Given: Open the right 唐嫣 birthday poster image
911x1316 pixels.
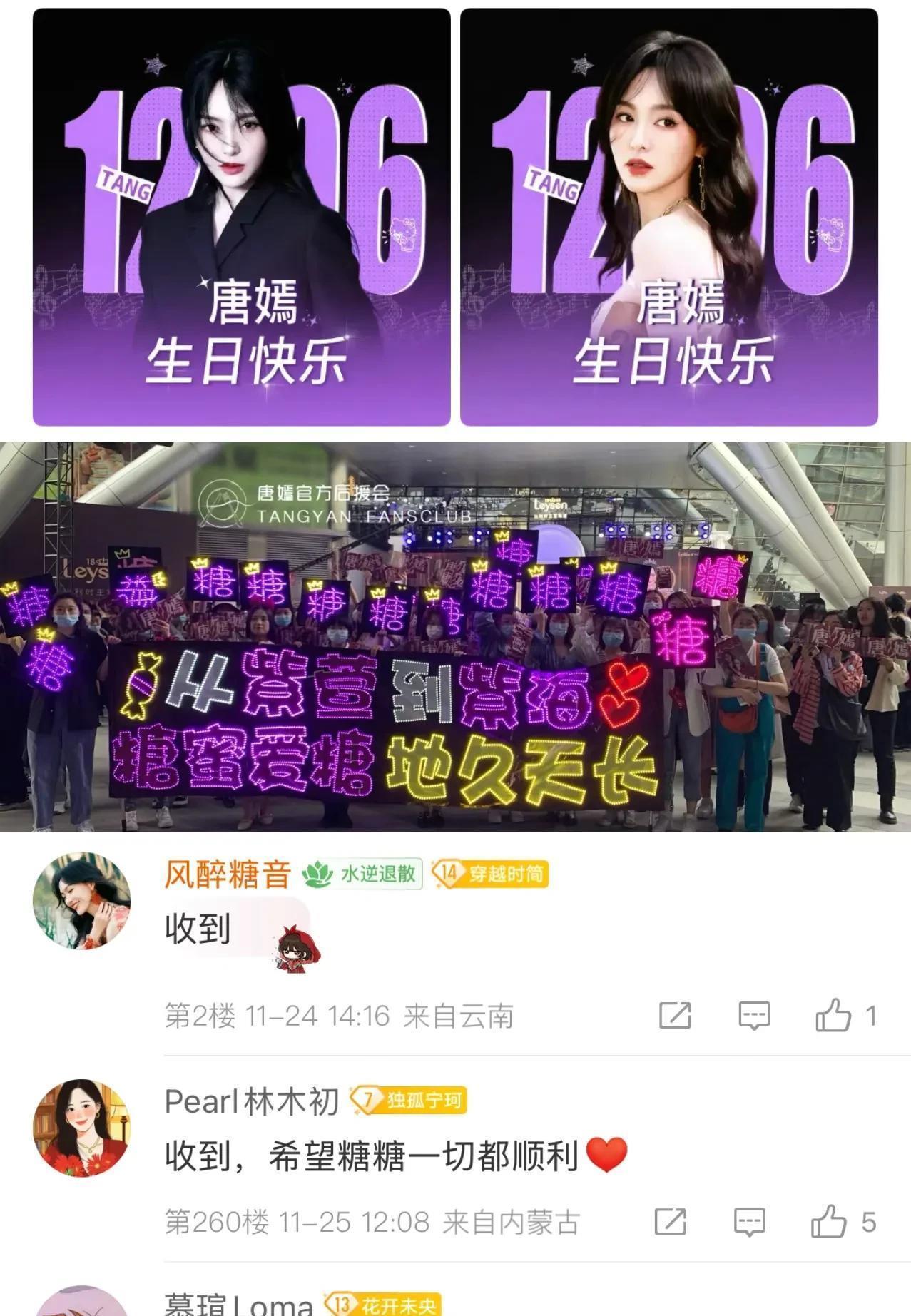Looking at the screenshot, I should pos(668,217).
